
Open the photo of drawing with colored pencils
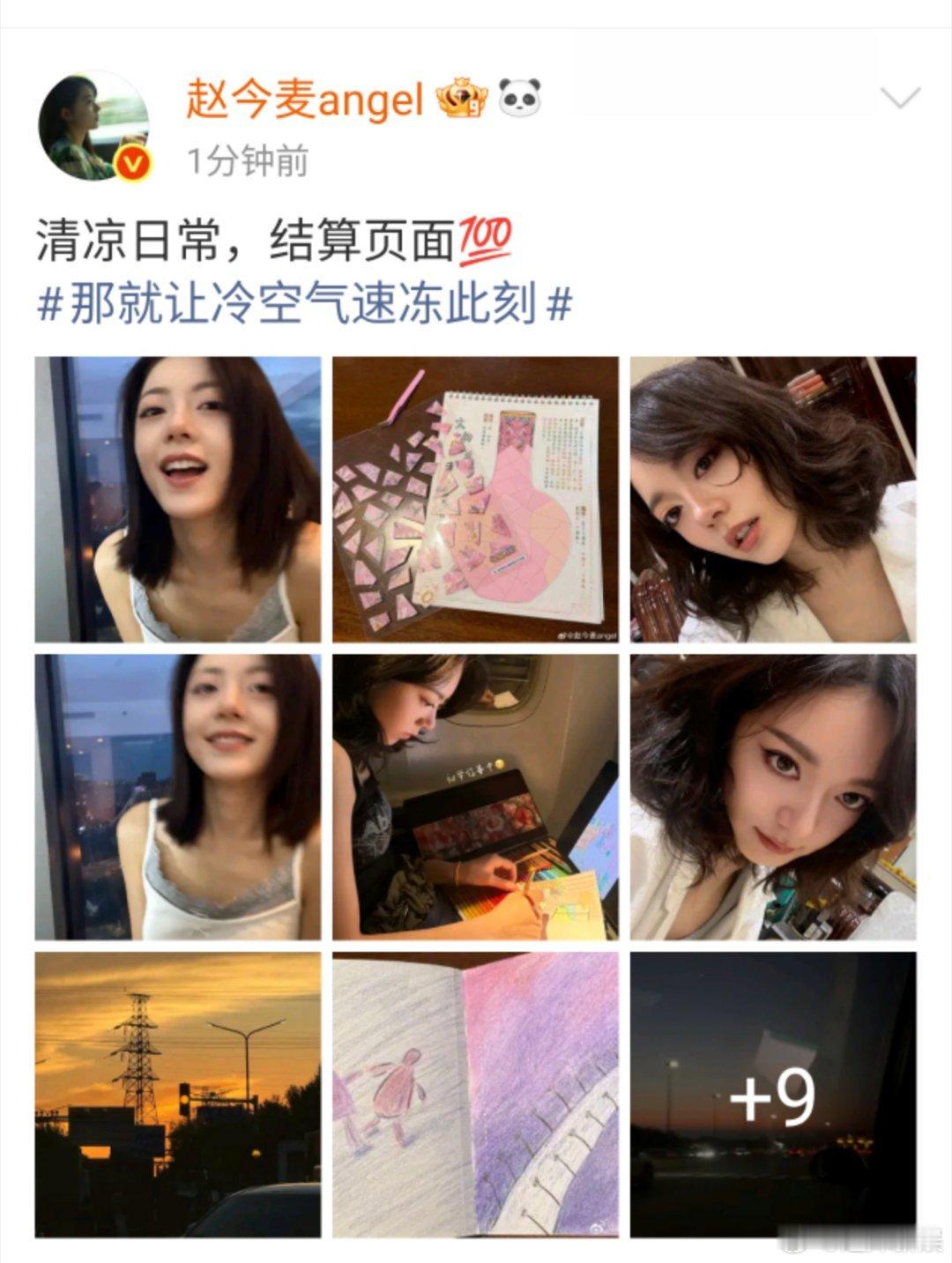tap(478, 796)
